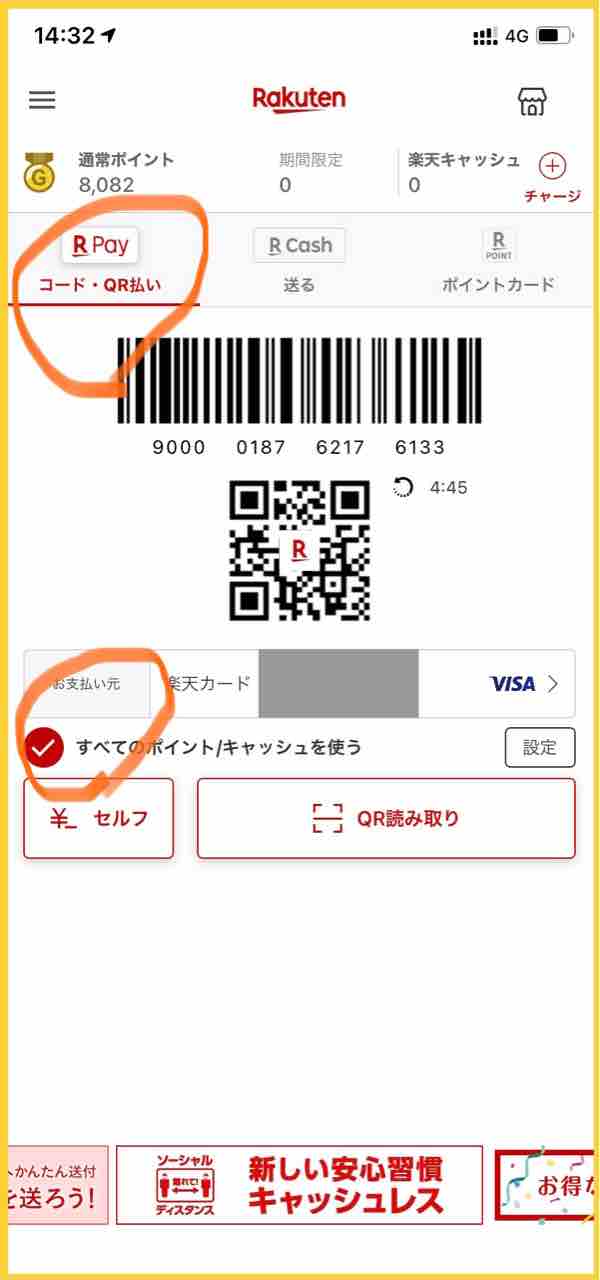Viewport: 600px width, 1280px height.
Task: Switch to the ポイントカード tab
Action: [x=498, y=261]
